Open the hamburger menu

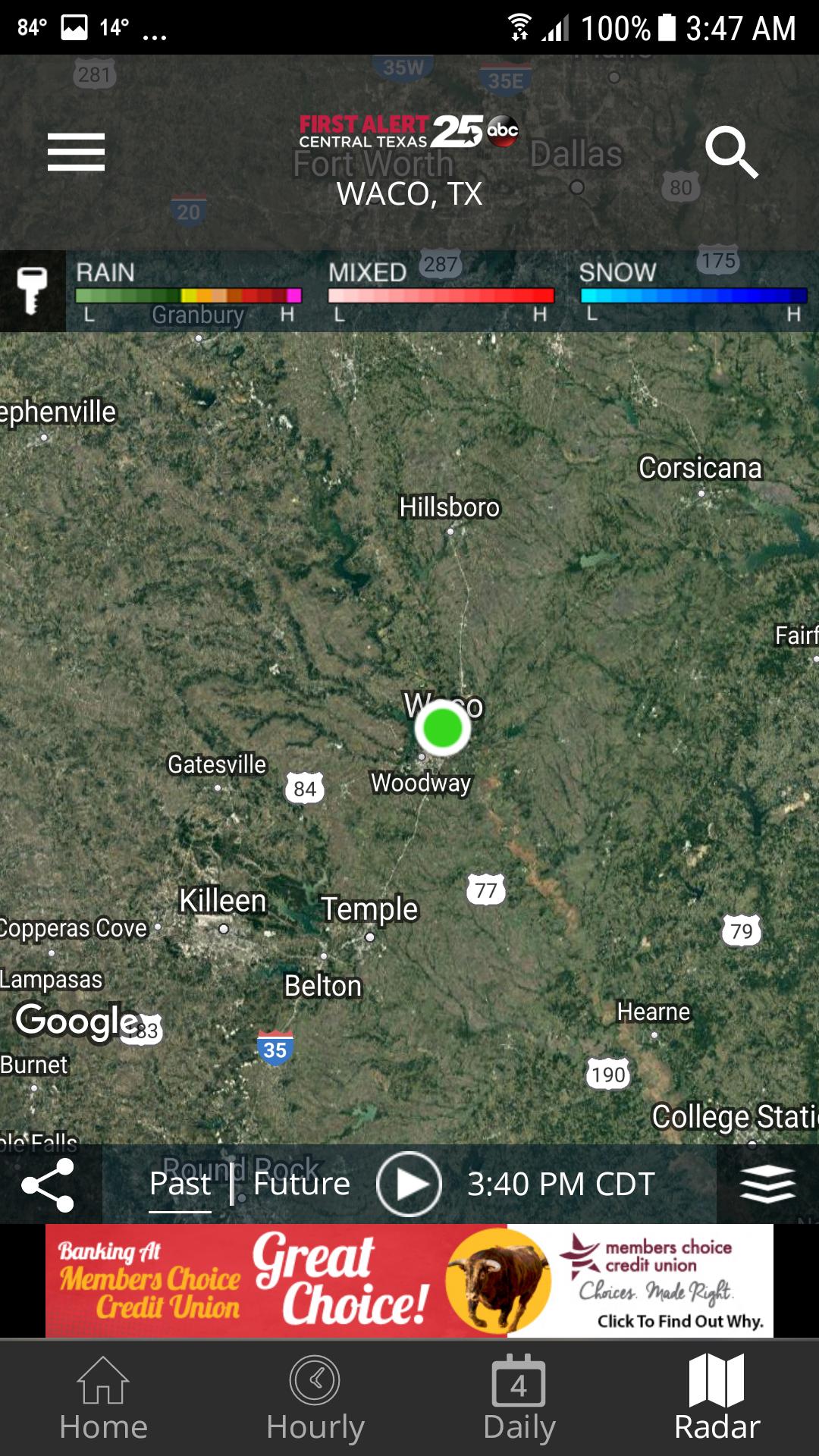click(x=76, y=152)
